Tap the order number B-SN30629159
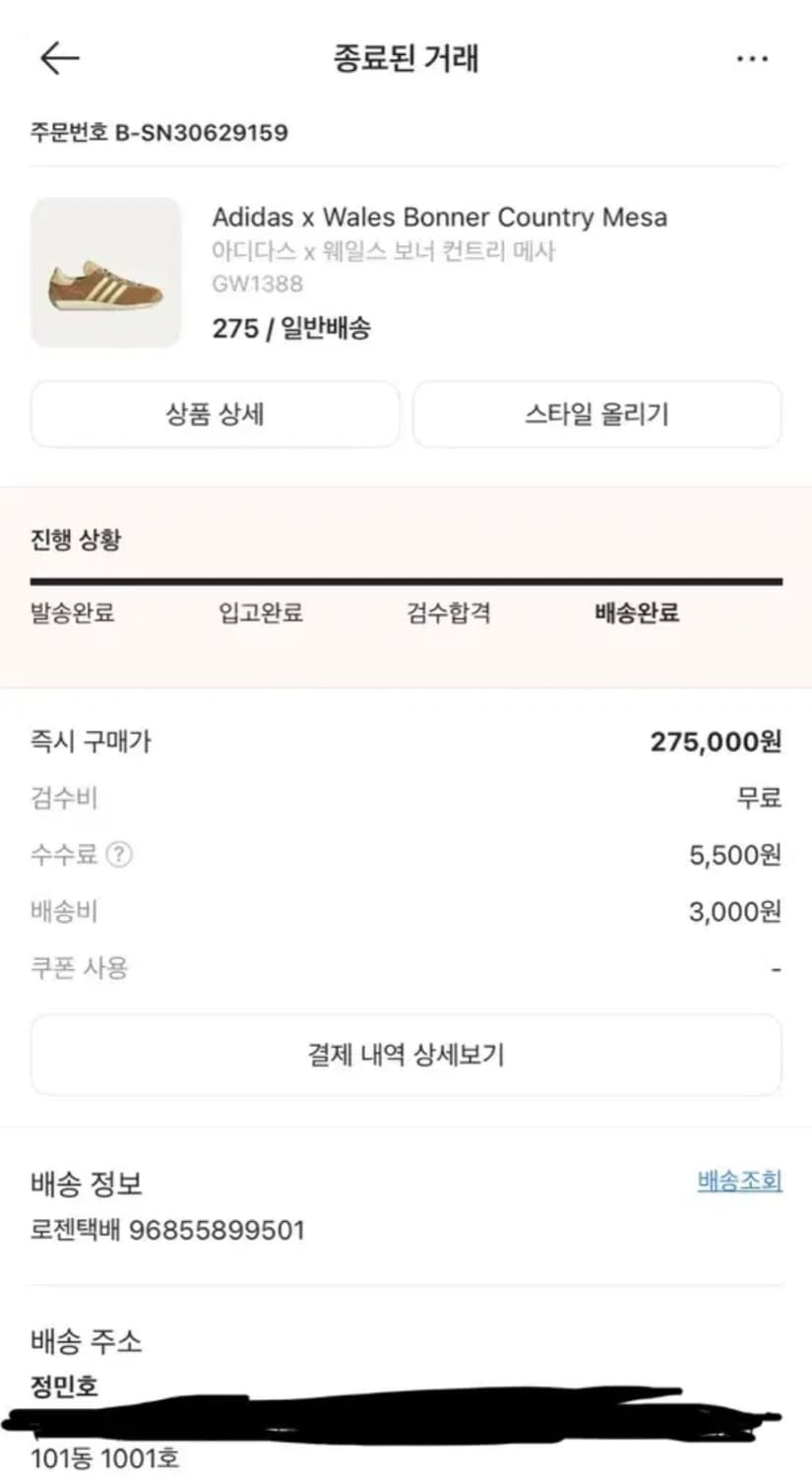This screenshot has height=1477, width=812. pyautogui.click(x=157, y=133)
